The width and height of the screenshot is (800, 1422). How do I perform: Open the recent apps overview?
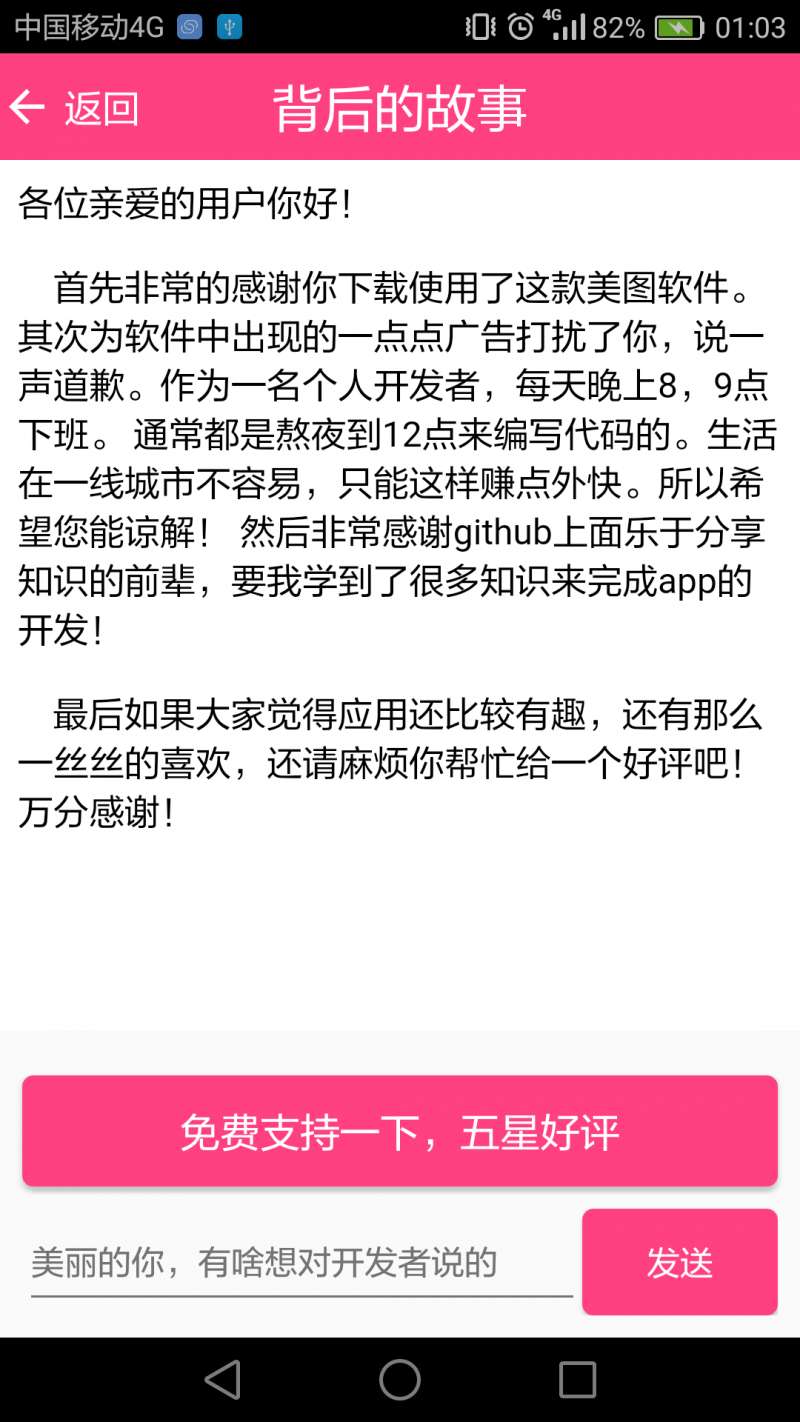577,1380
